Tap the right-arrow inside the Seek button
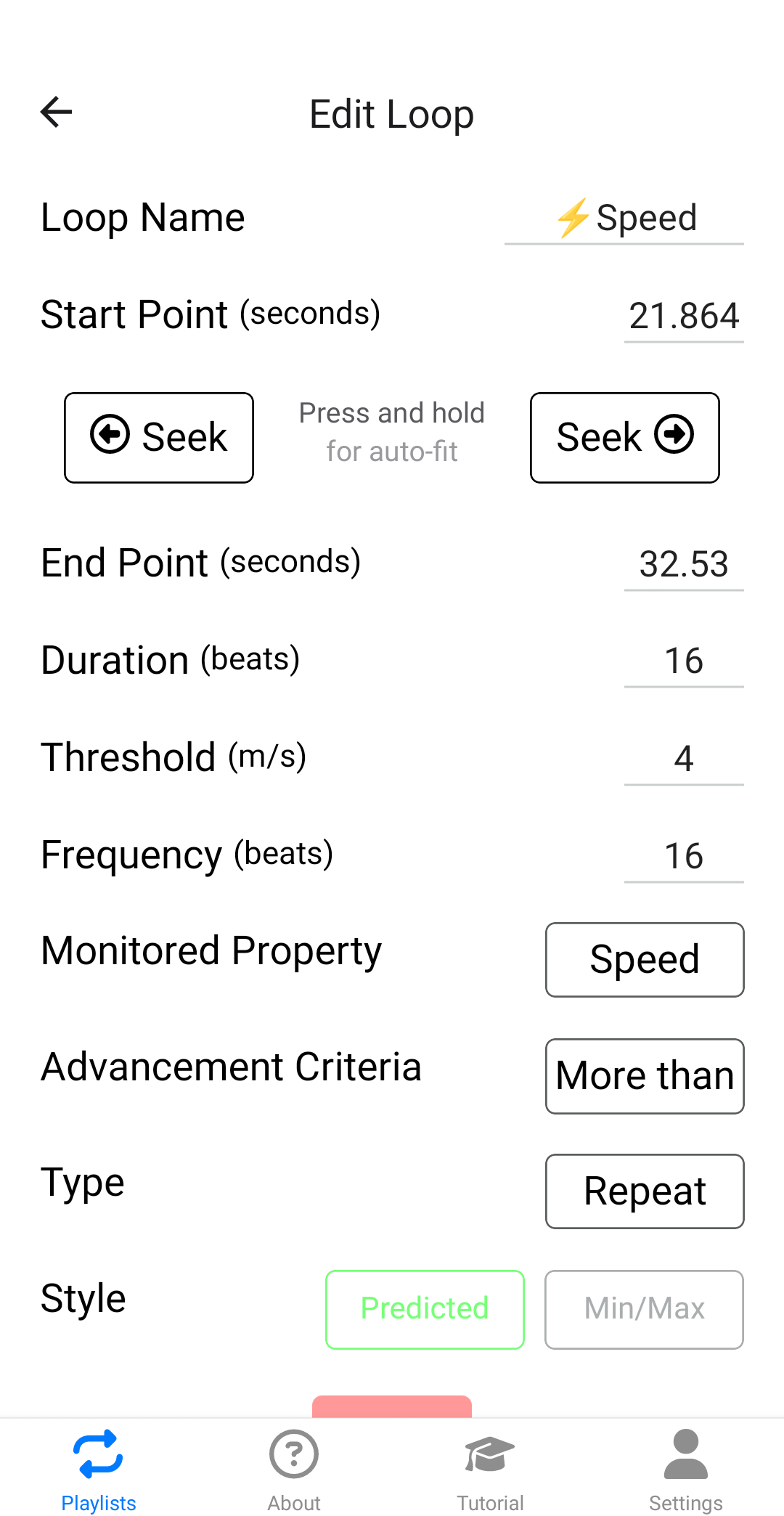The width and height of the screenshot is (784, 1516). [x=674, y=436]
